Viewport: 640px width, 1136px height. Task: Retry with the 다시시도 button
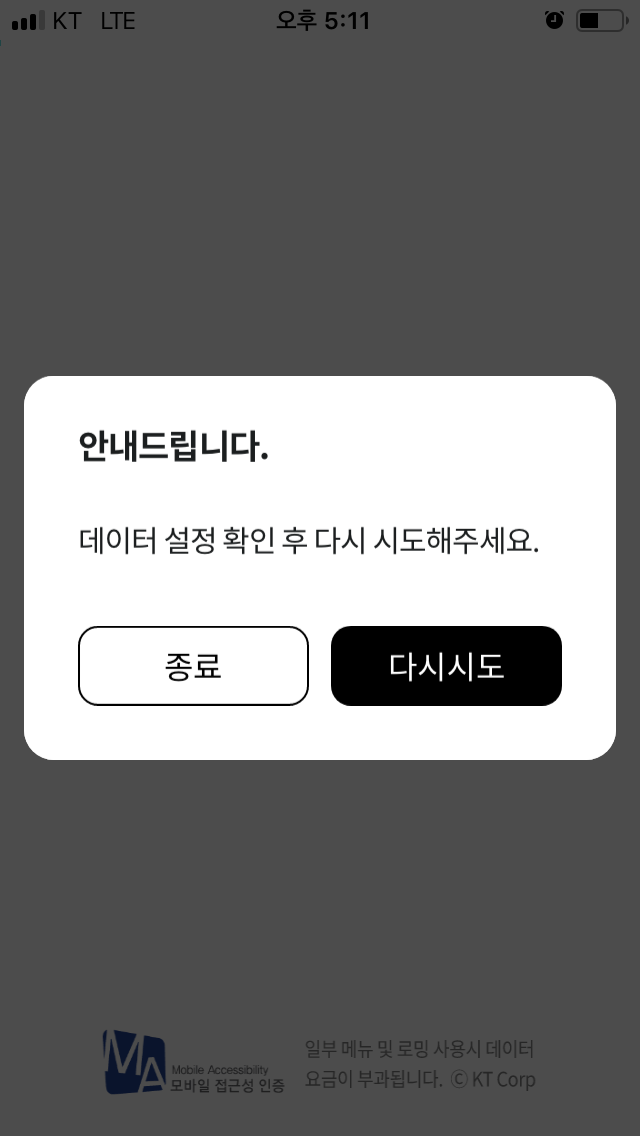click(x=446, y=666)
